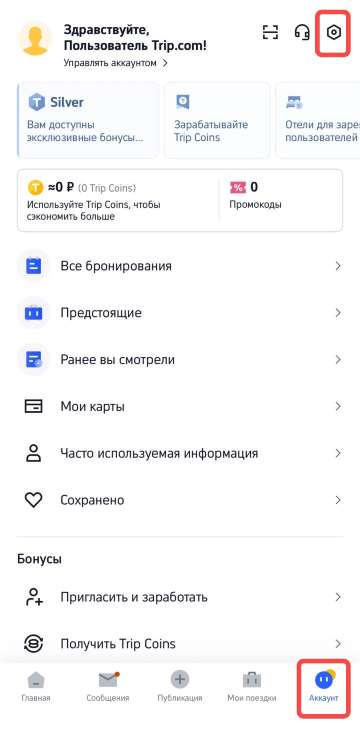Open the Silver membership card

tap(88, 120)
